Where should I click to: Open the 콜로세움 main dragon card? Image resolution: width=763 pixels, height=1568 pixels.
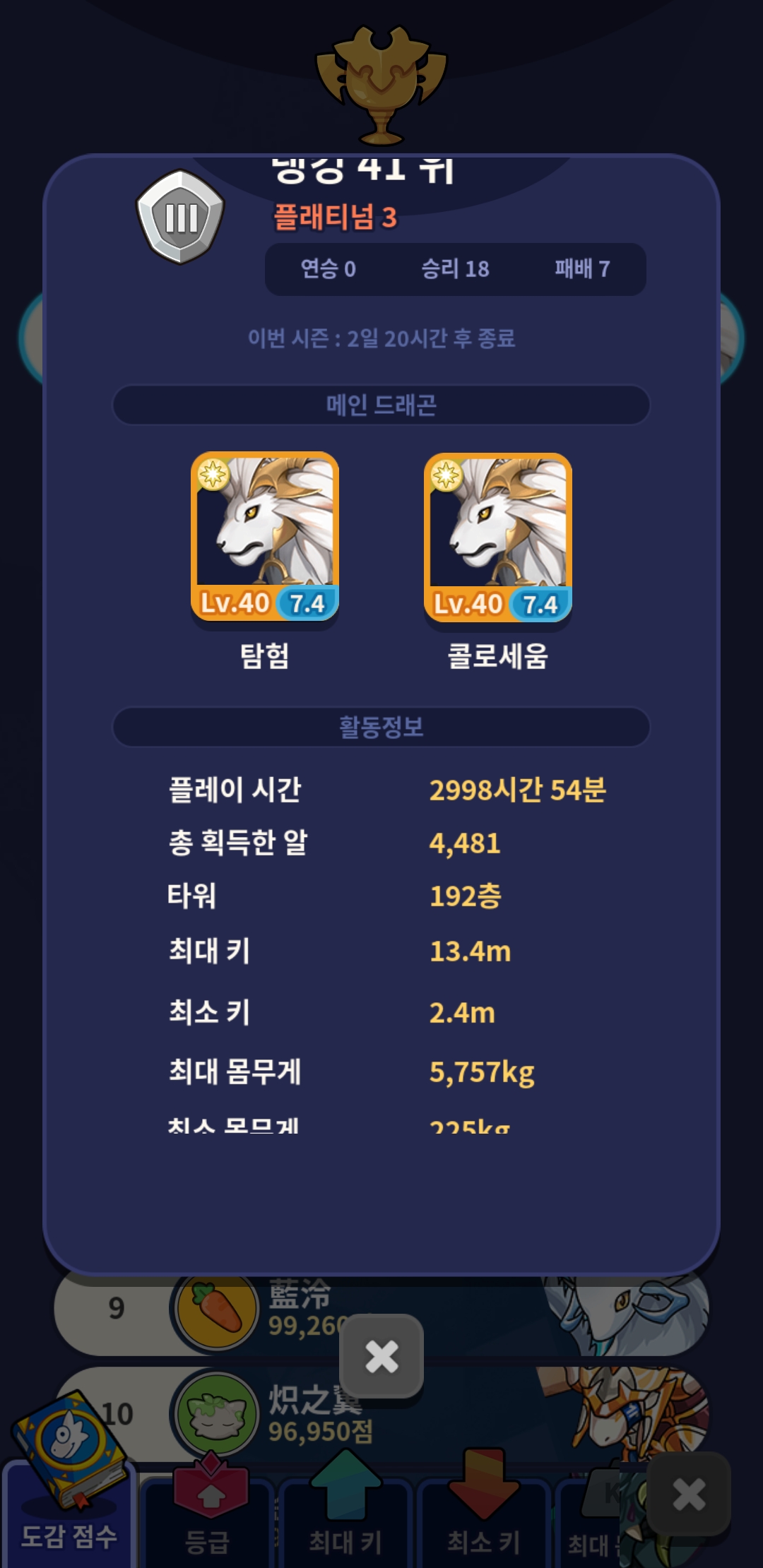498,537
